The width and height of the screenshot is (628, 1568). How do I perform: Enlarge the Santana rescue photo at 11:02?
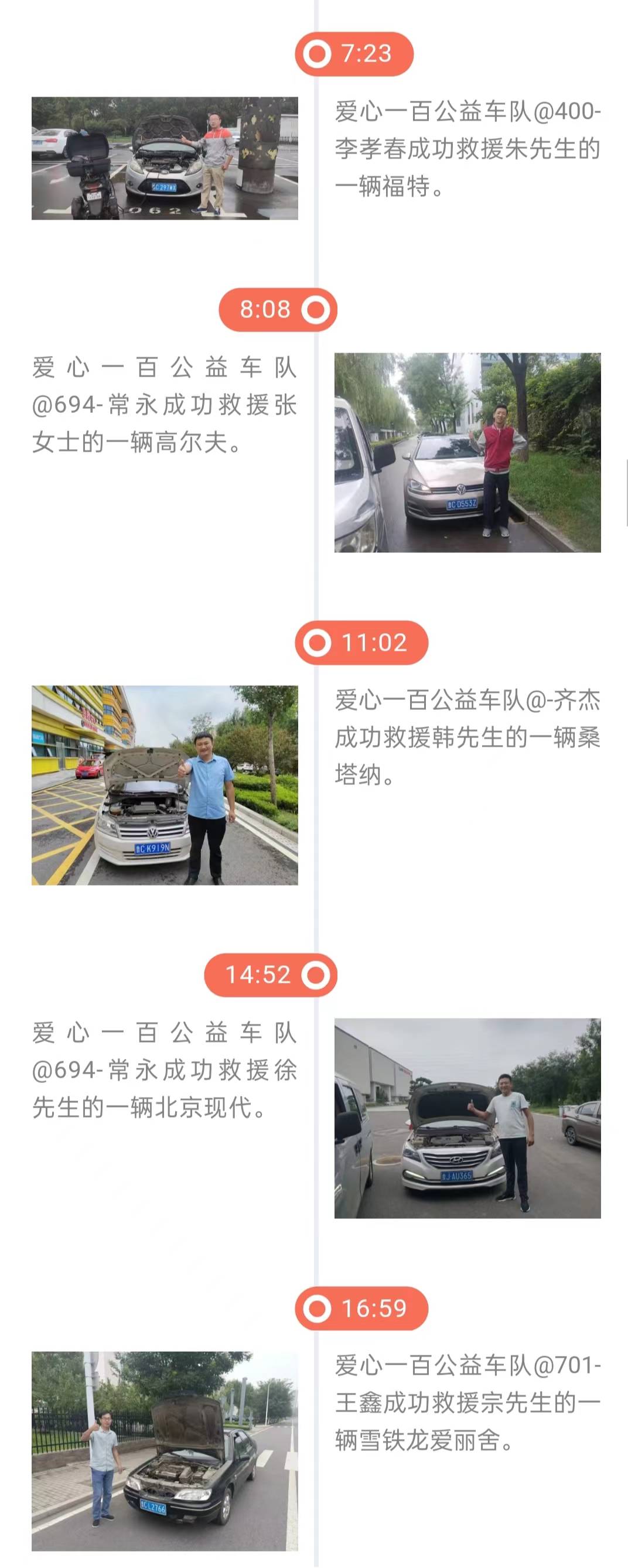(x=165, y=785)
